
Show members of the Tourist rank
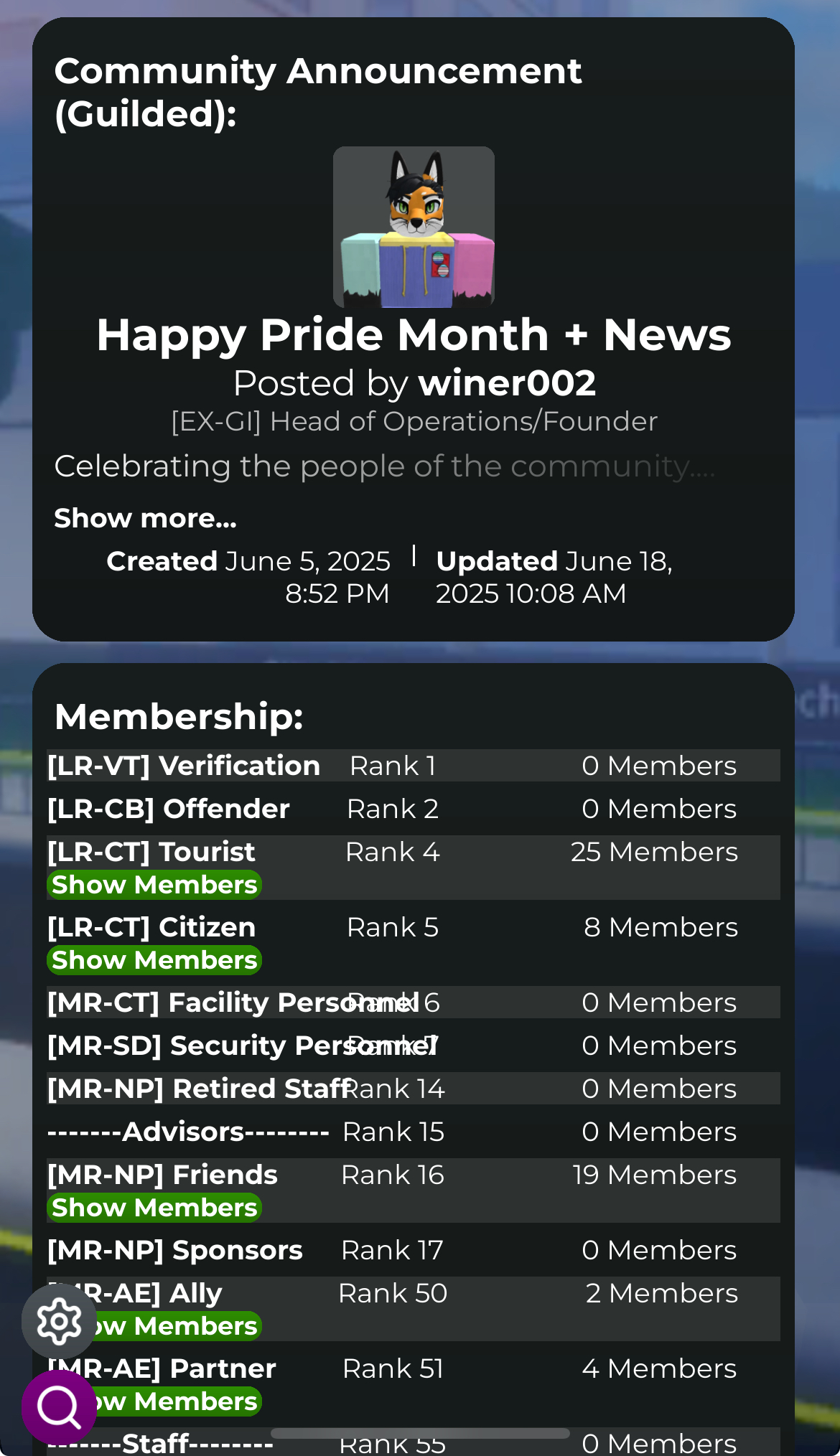[x=154, y=885]
